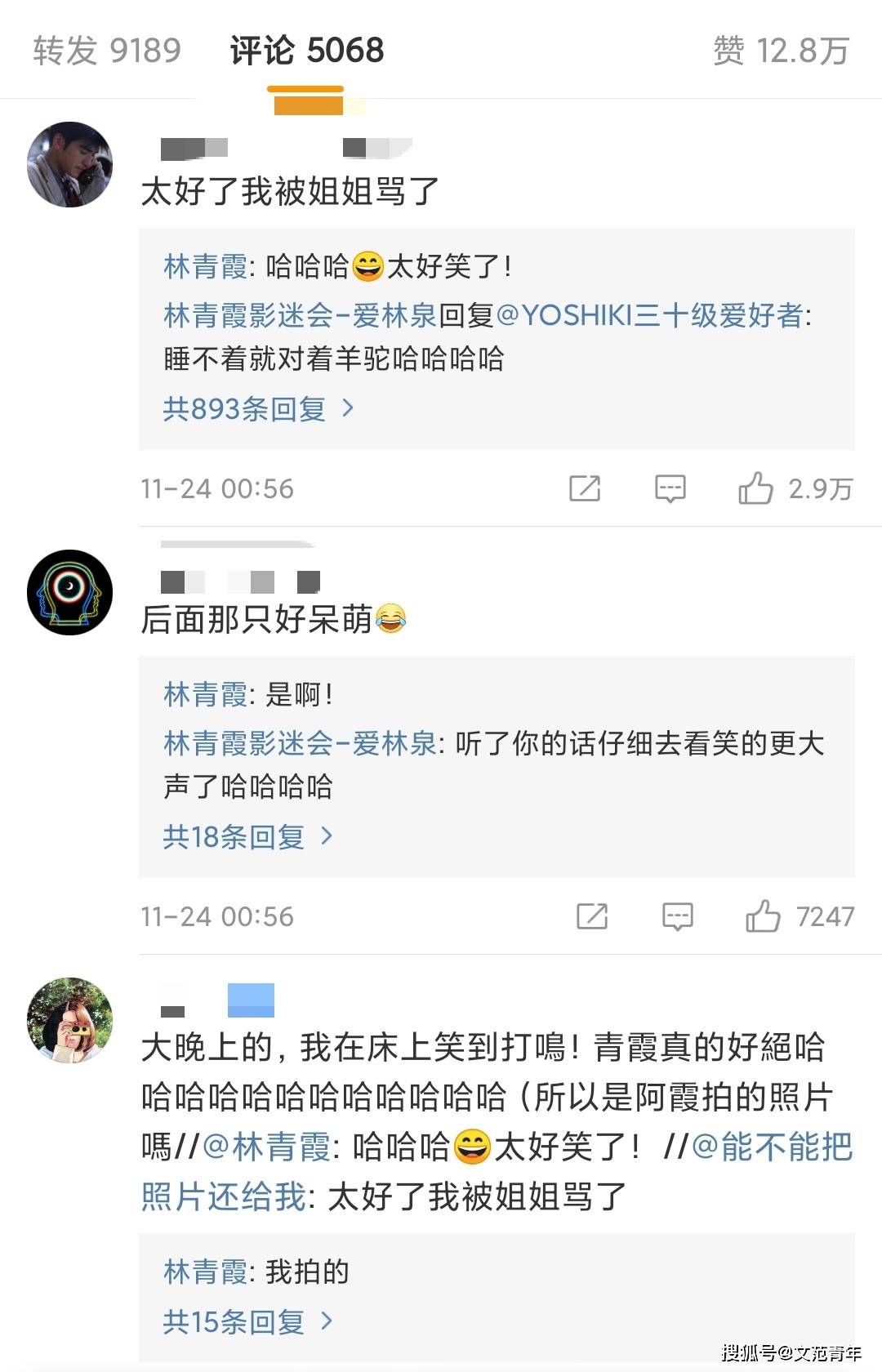Open 林青霞影迷会-爱林泉 from the 听了你的话 reply

[x=300, y=743]
